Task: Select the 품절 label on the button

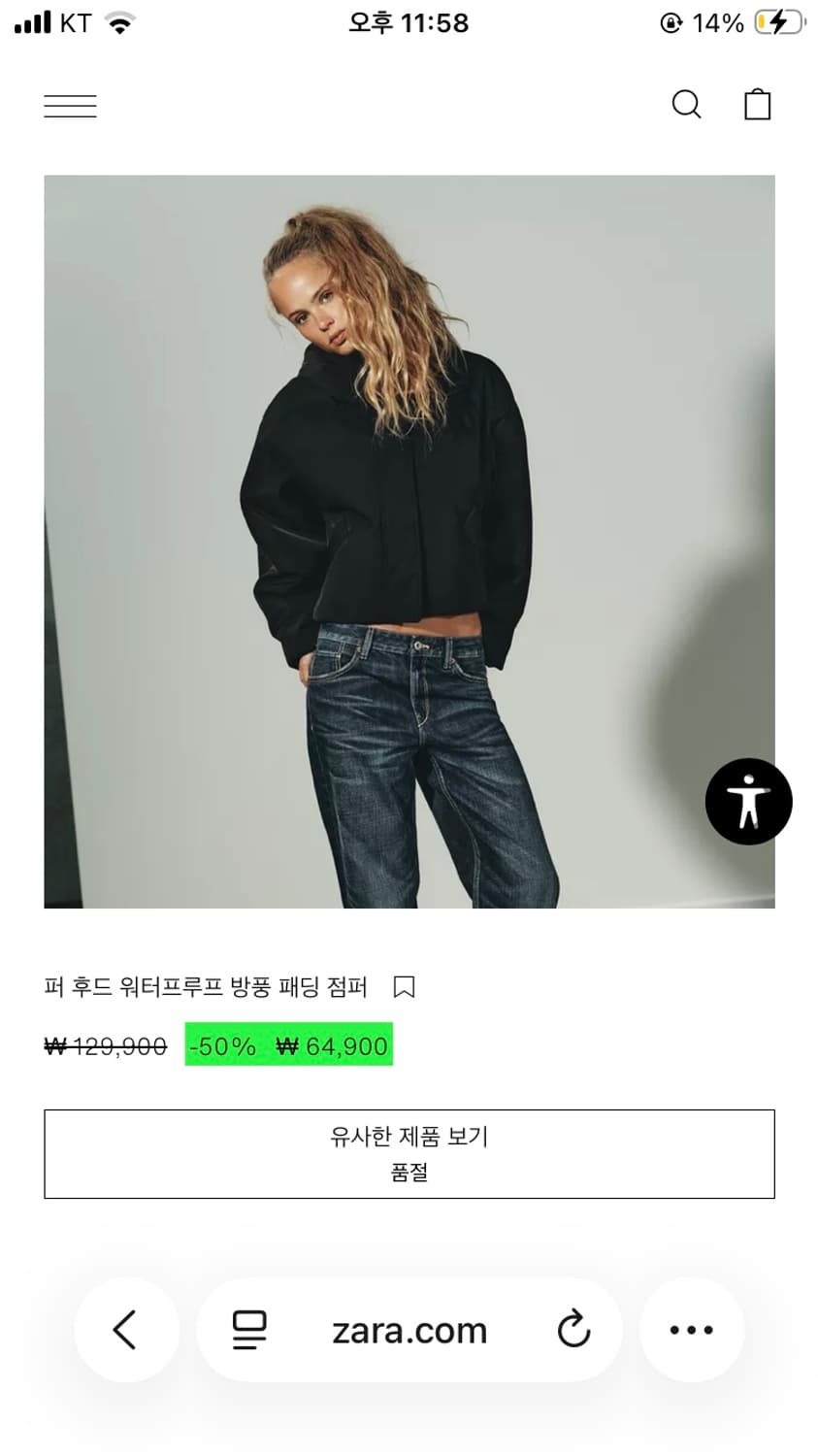Action: [x=408, y=1172]
